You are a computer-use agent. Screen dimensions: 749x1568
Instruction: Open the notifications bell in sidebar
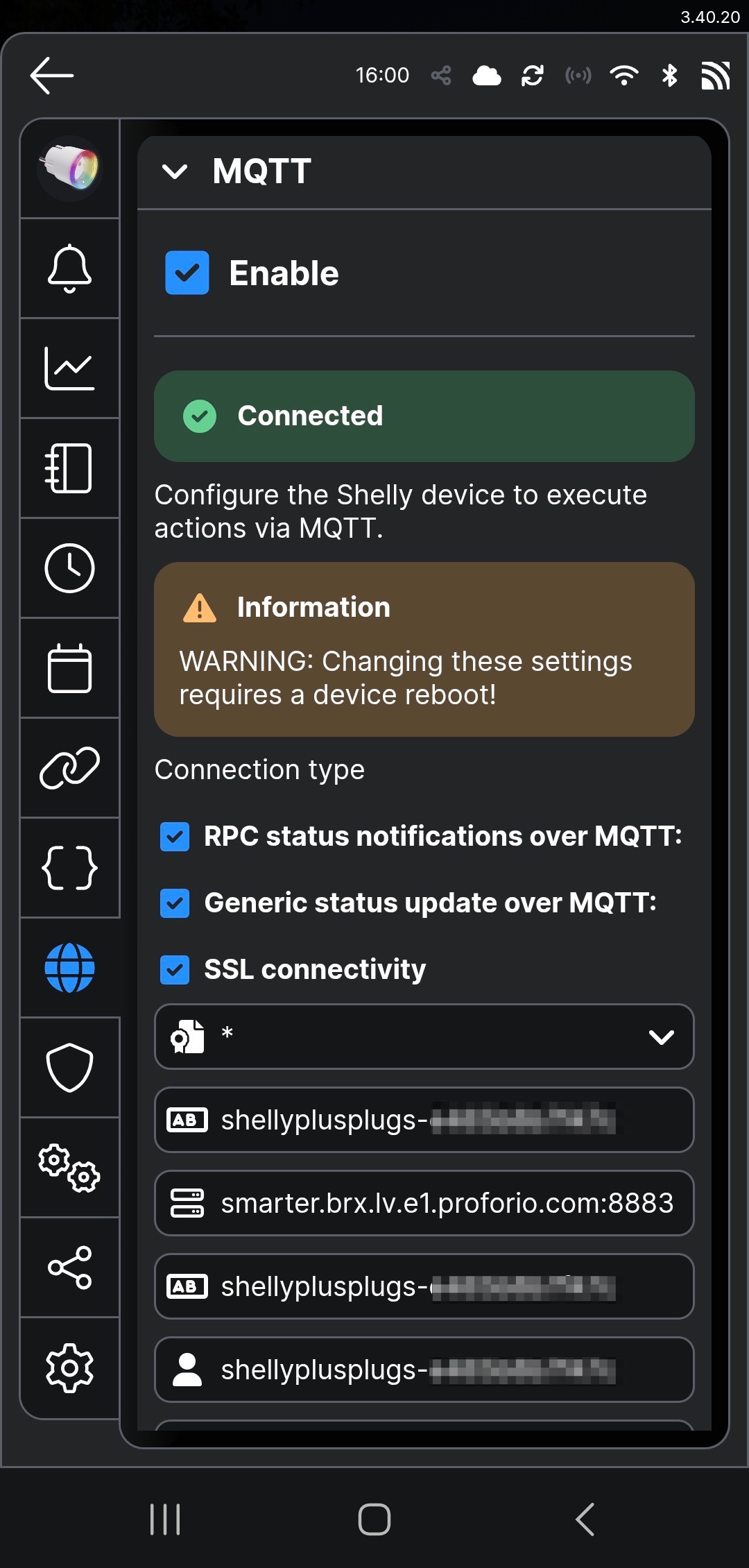tap(69, 269)
